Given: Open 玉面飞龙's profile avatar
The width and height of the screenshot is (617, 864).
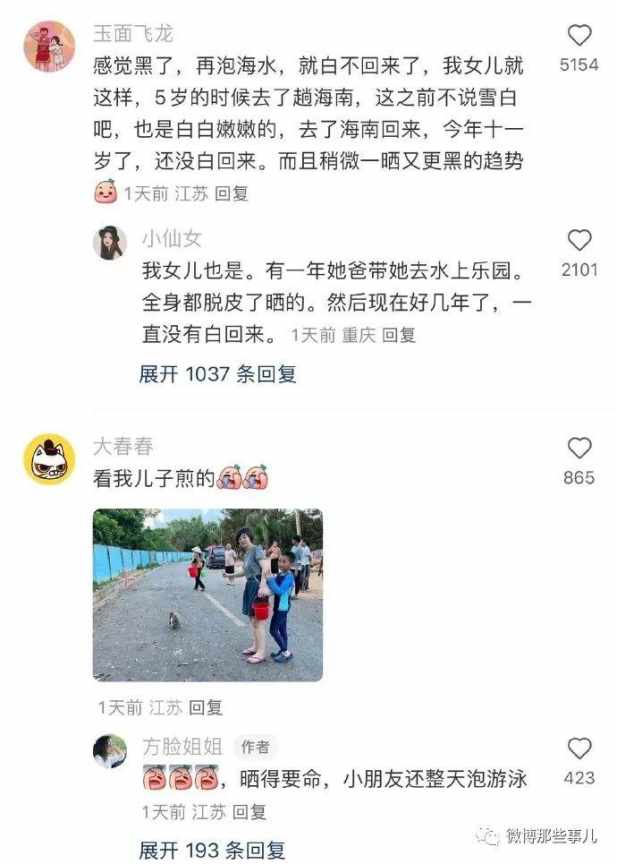Looking at the screenshot, I should click(48, 46).
